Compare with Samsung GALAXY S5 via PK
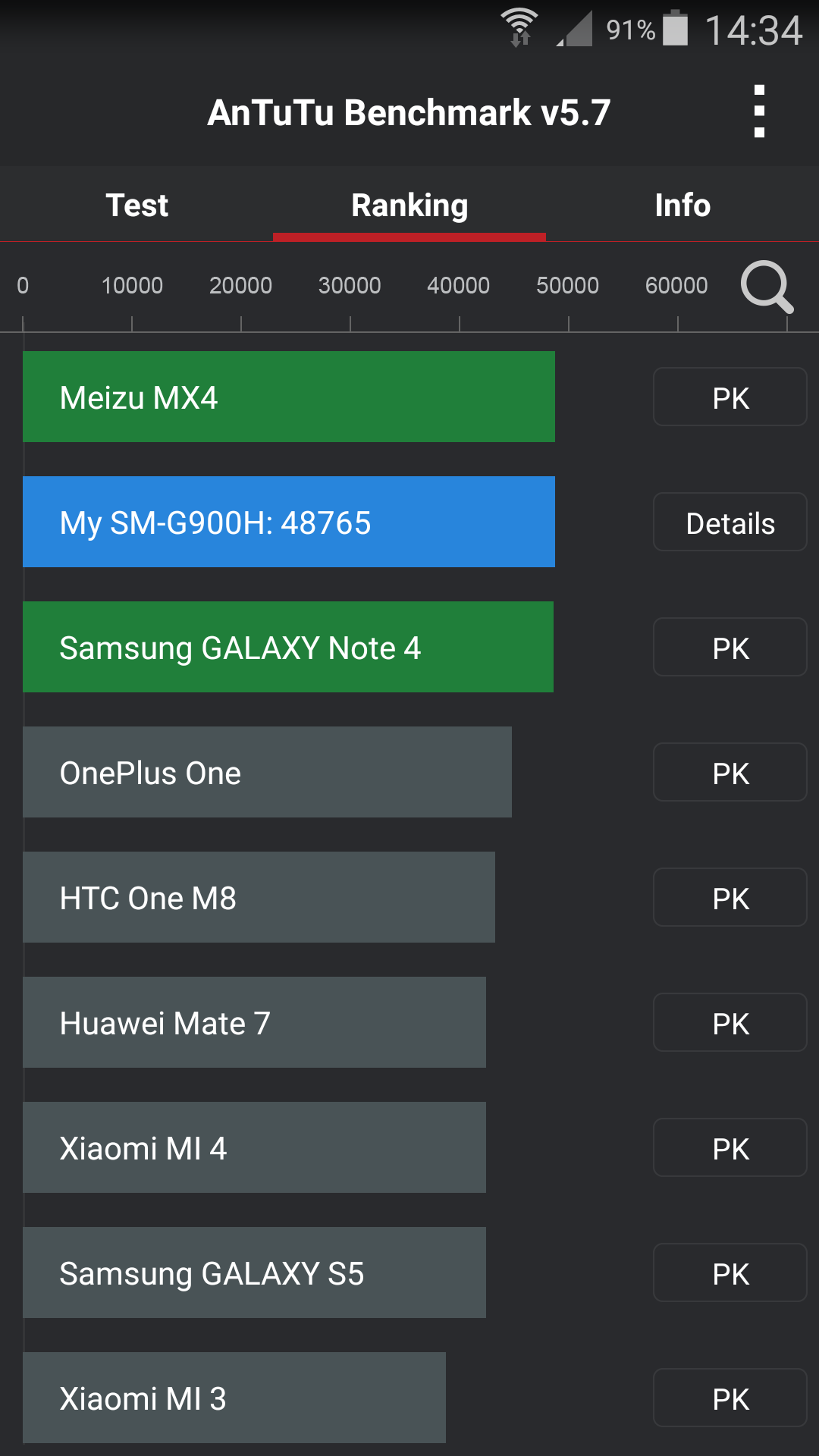The height and width of the screenshot is (1456, 819). click(730, 1273)
